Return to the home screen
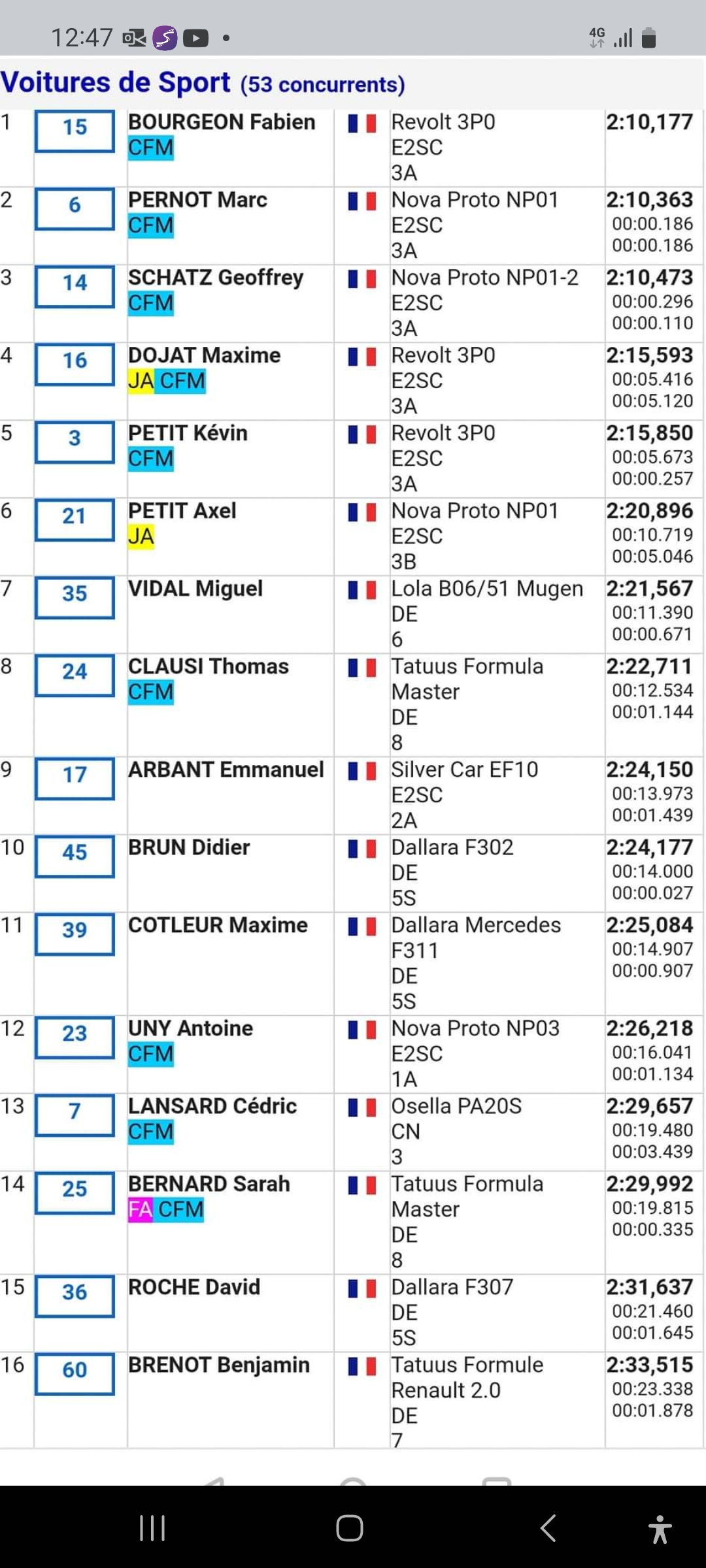Screen dimensions: 706x1568 350,1528
